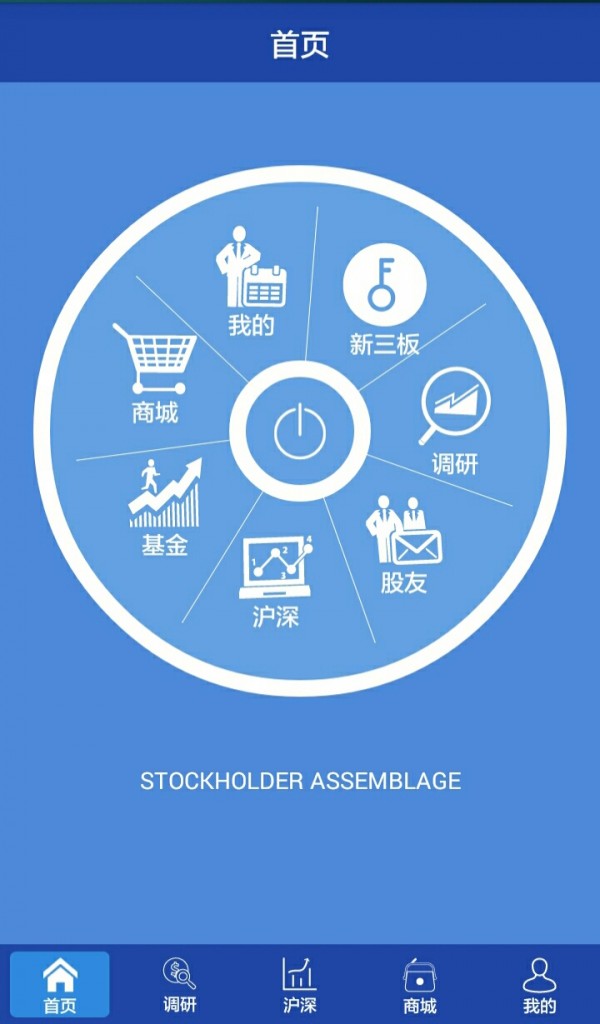Open the 我的 bottom tab
Image resolution: width=600 pixels, height=1024 pixels.
pyautogui.click(x=540, y=985)
